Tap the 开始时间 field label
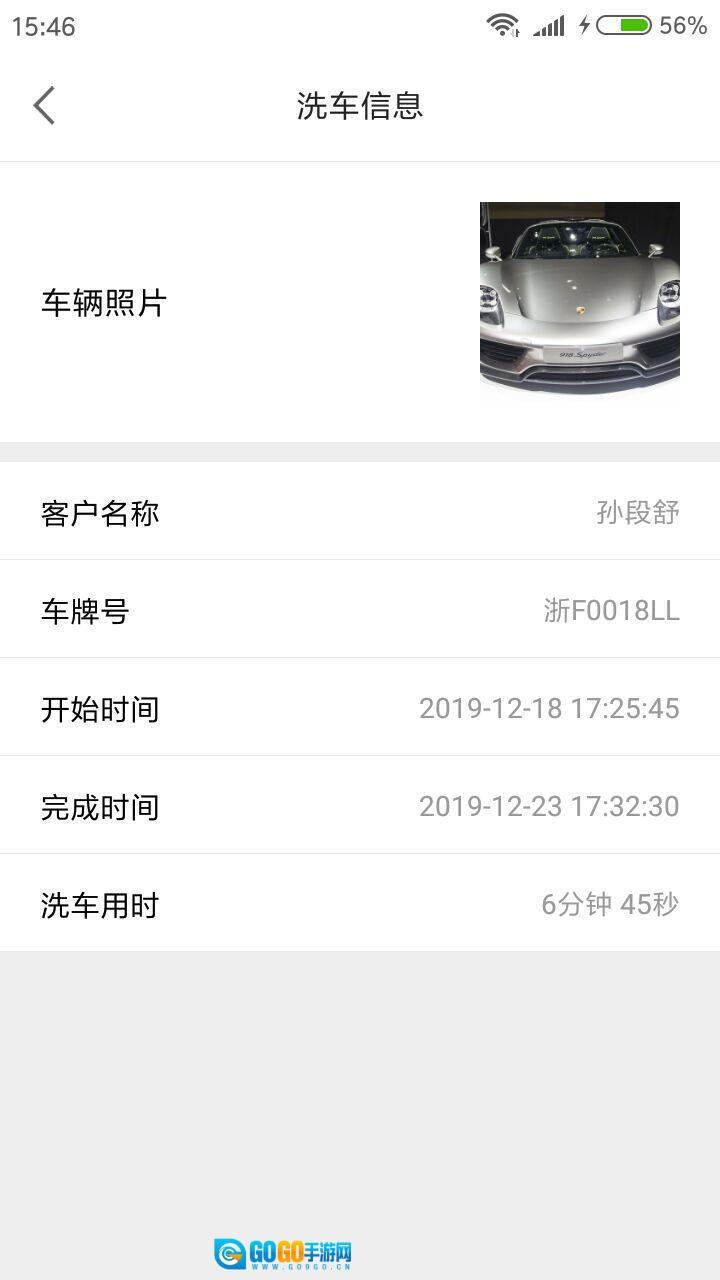Image resolution: width=720 pixels, height=1280 pixels. coord(98,707)
